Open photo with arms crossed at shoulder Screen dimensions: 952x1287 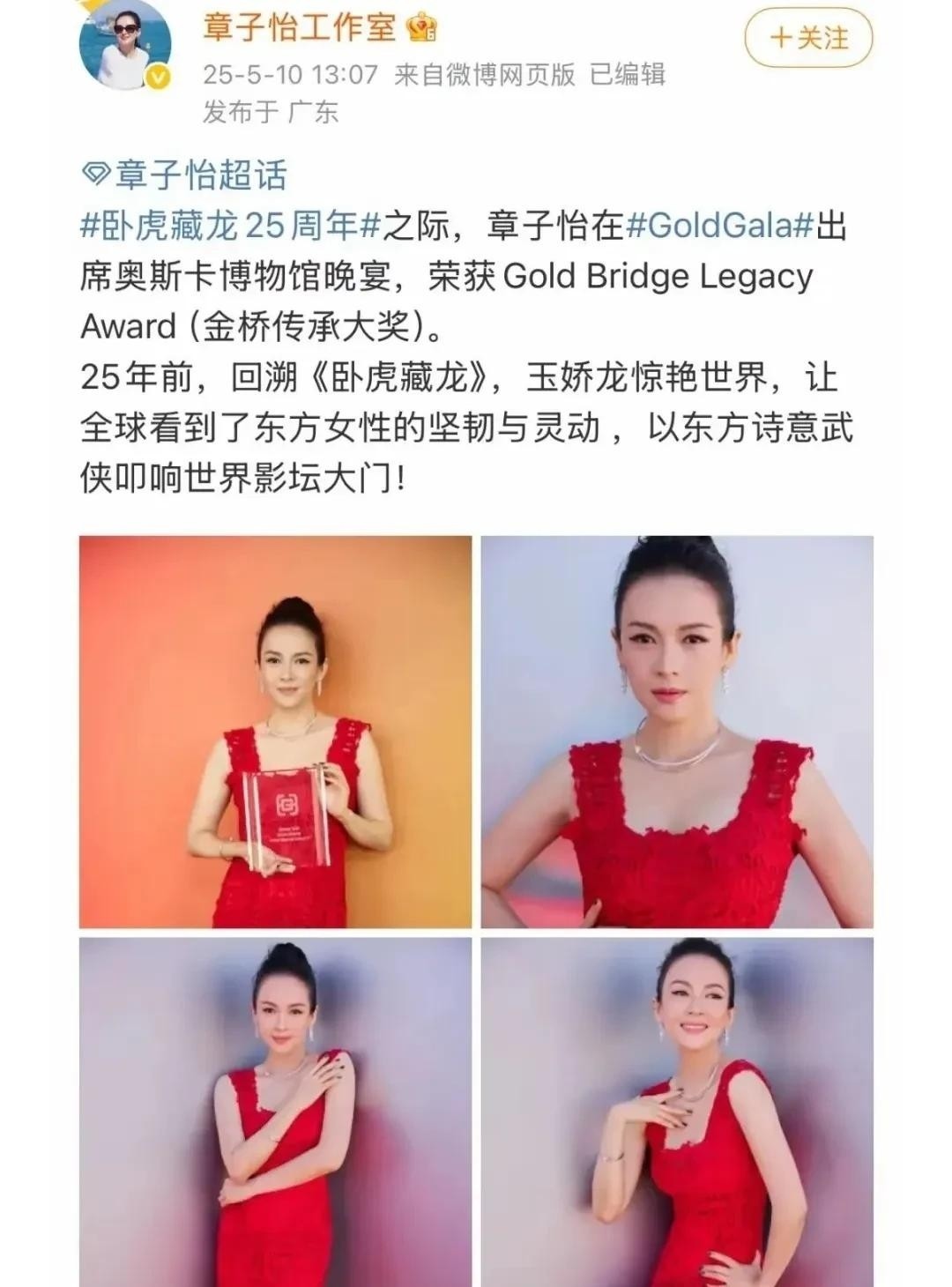pos(275,1112)
